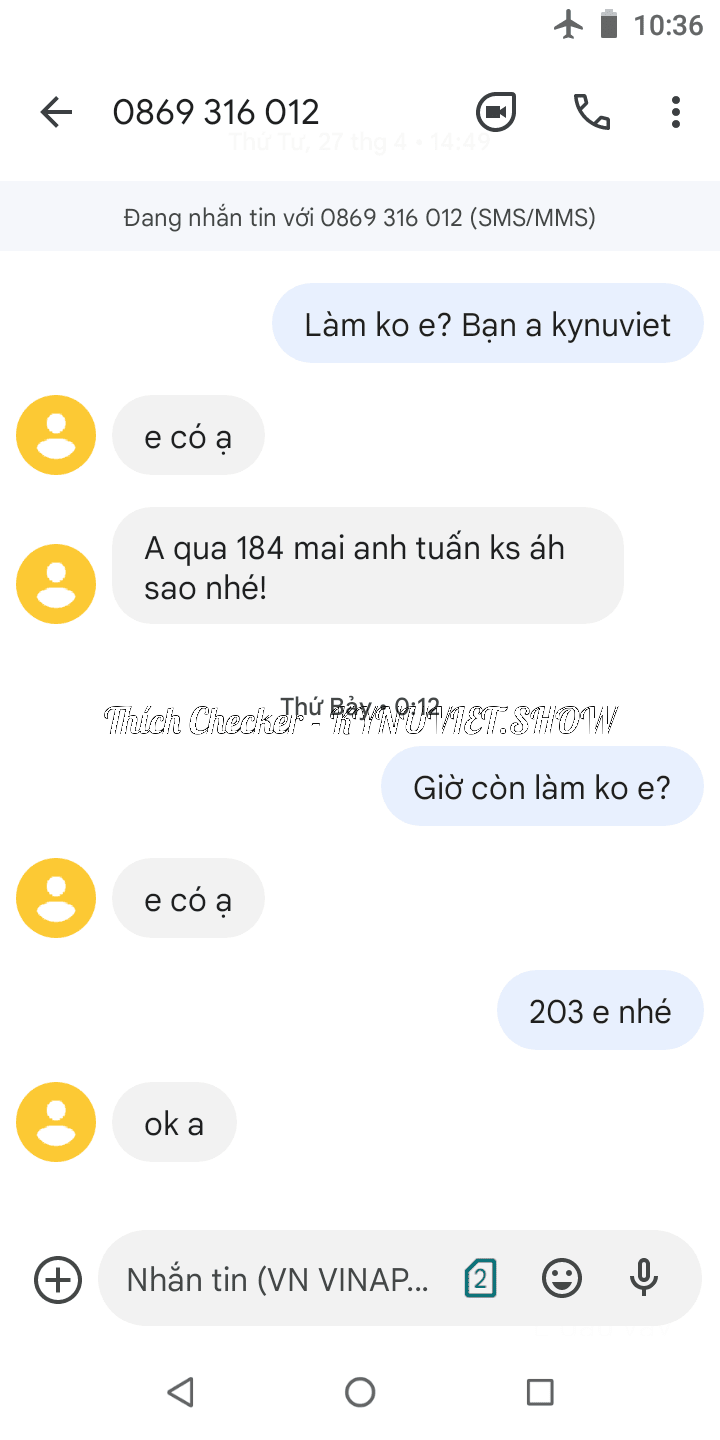Image resolution: width=720 pixels, height=1440 pixels.
Task: Tap the plus attachment button
Action: (x=58, y=1279)
